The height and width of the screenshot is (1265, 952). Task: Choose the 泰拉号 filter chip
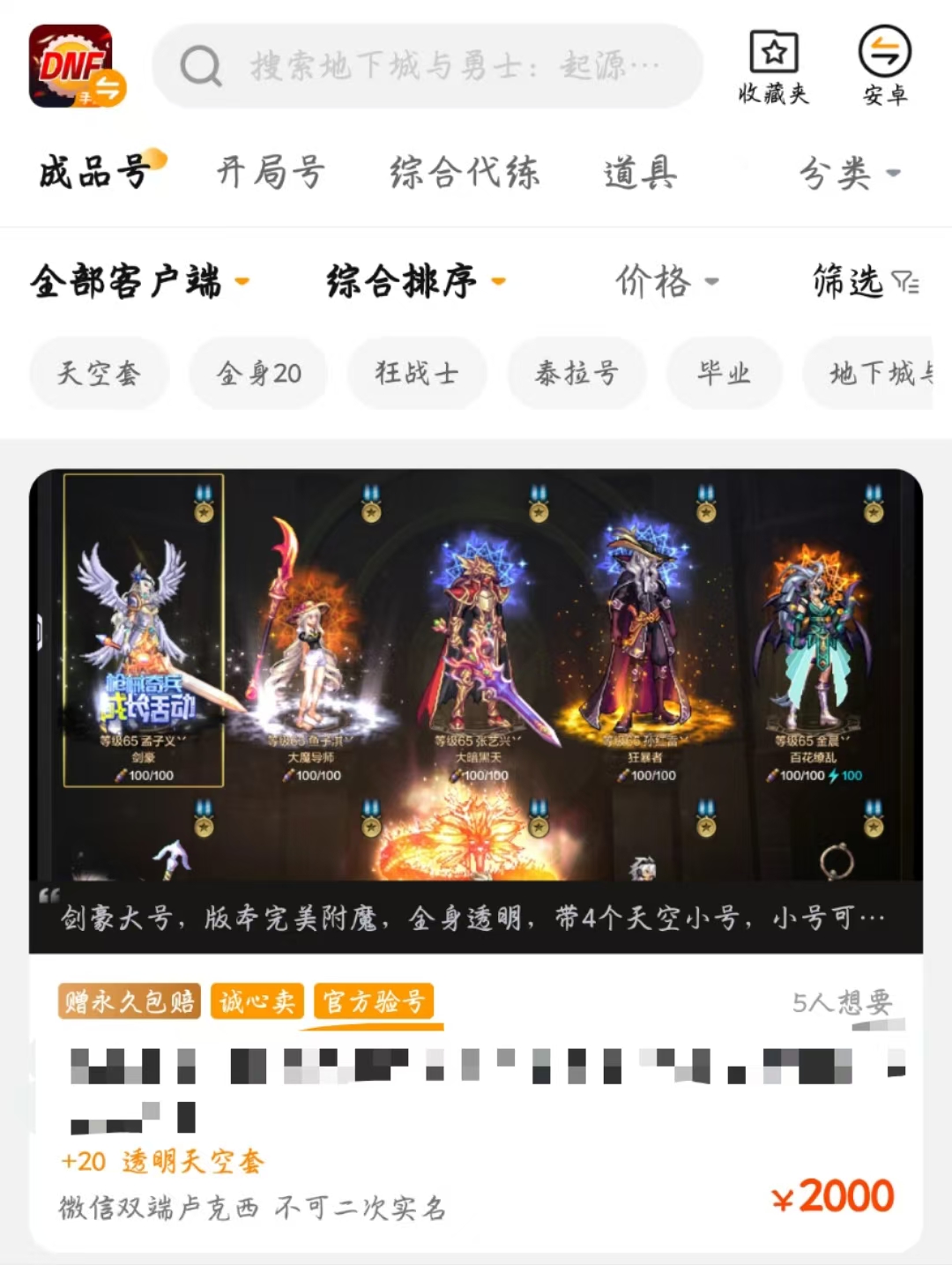(x=576, y=373)
